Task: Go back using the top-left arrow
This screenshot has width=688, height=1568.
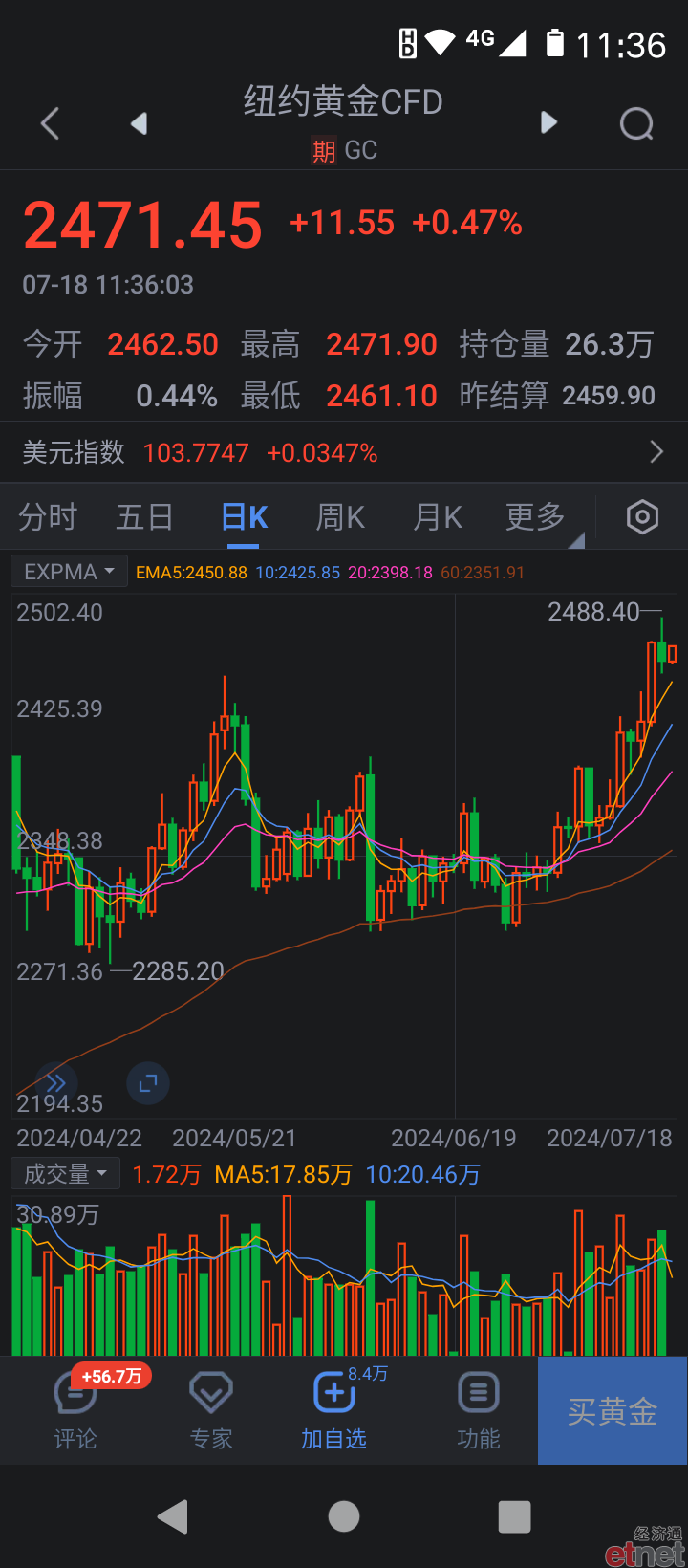Action: (51, 123)
